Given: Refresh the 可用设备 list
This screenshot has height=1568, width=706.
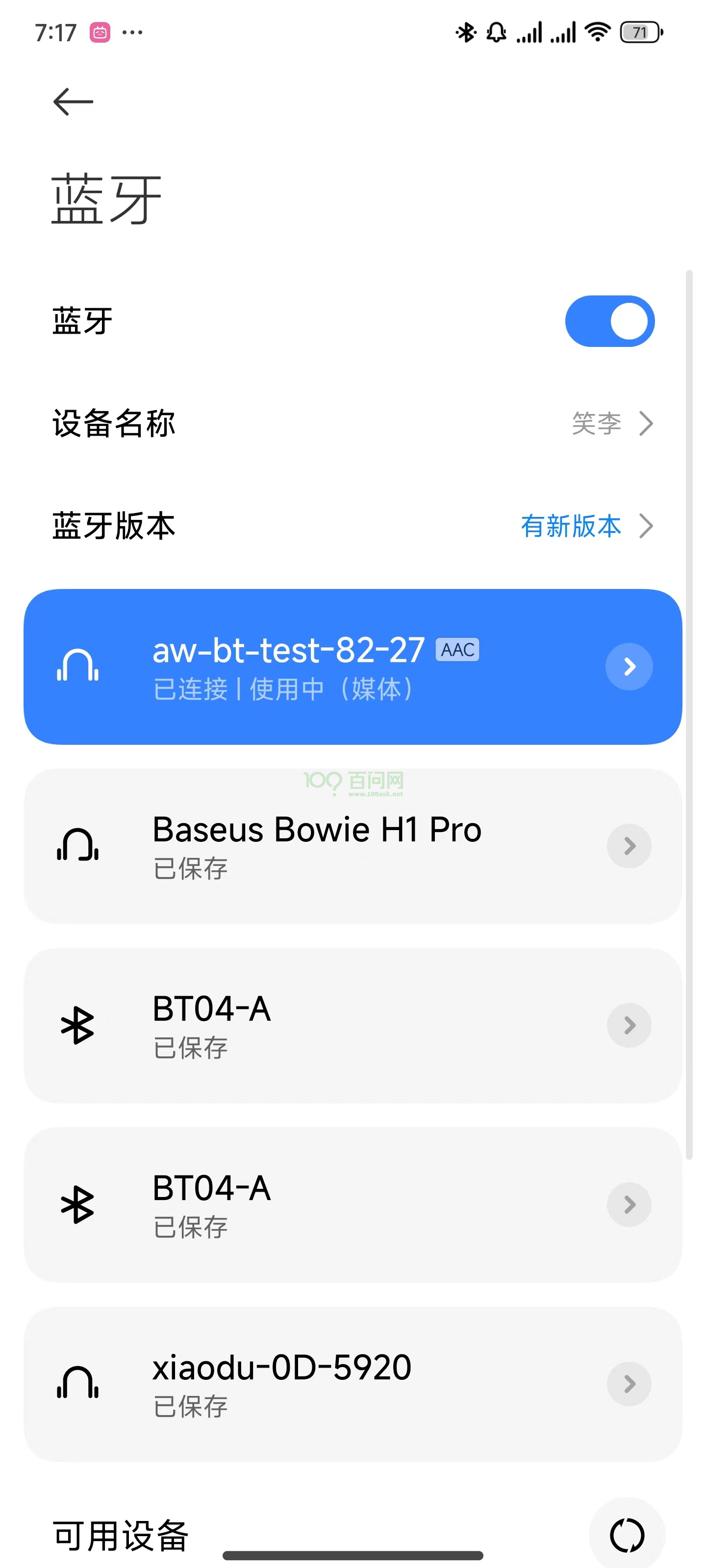Looking at the screenshot, I should pos(626,1535).
